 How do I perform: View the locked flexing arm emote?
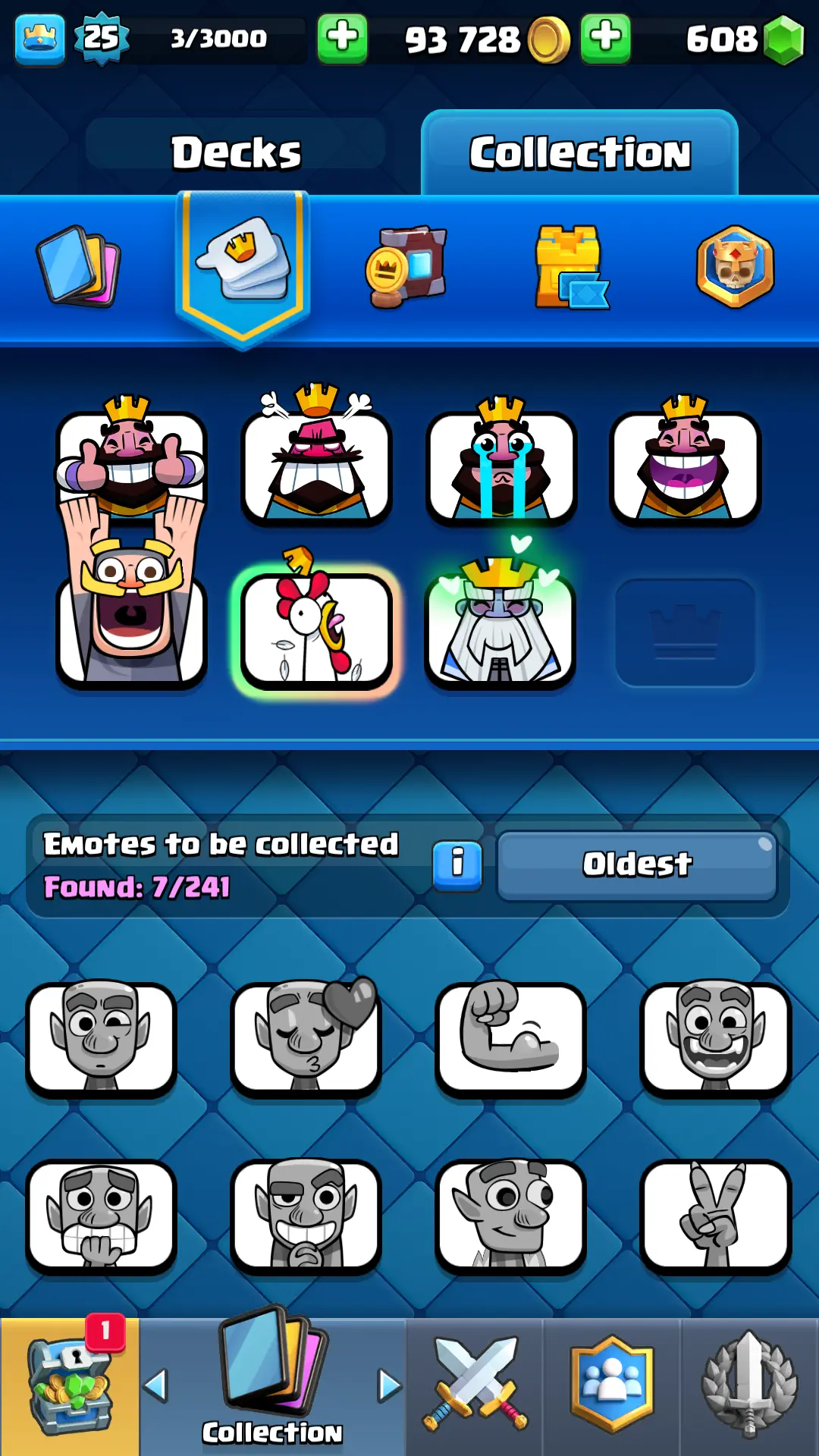click(510, 1039)
